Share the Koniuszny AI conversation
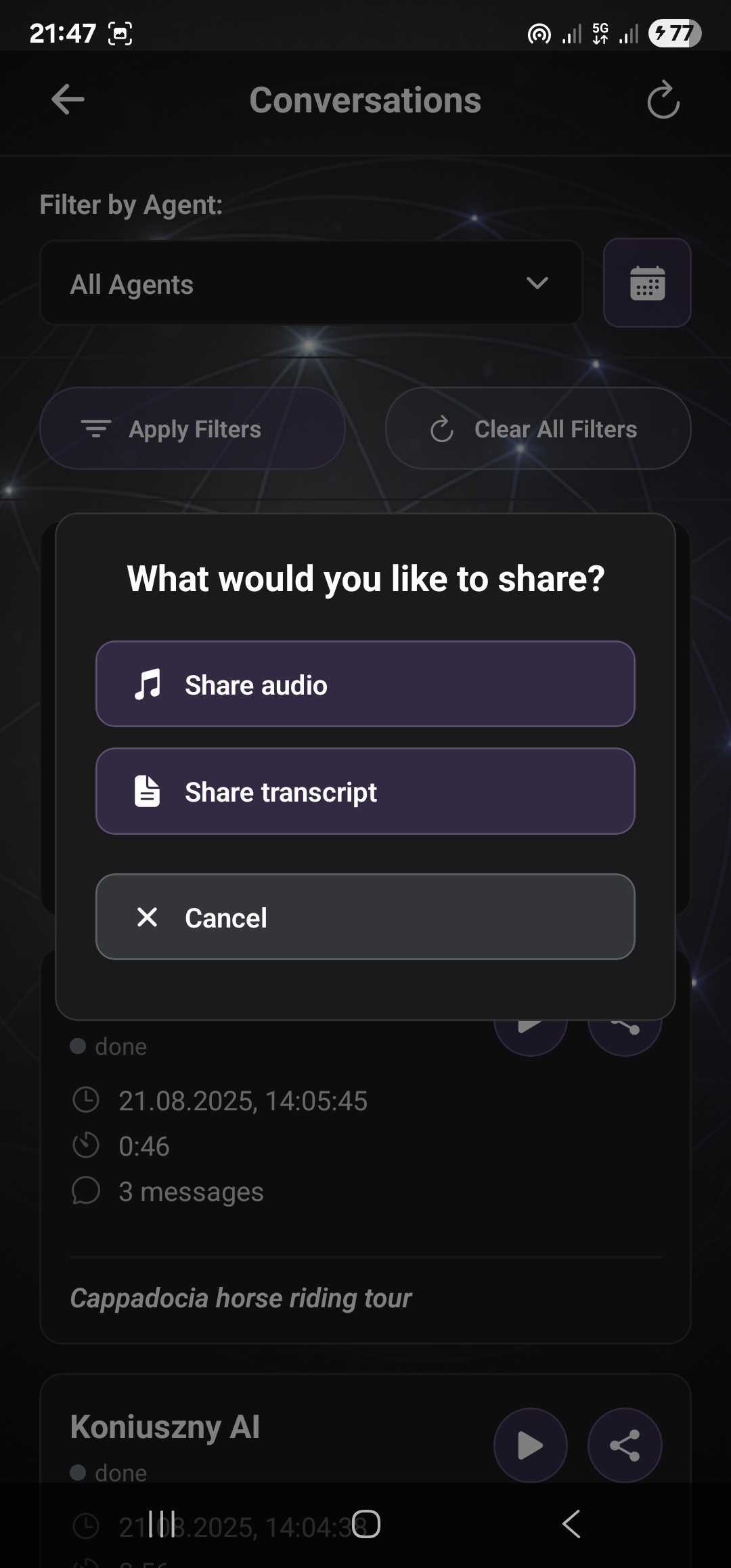The height and width of the screenshot is (1568, 731). point(624,1445)
